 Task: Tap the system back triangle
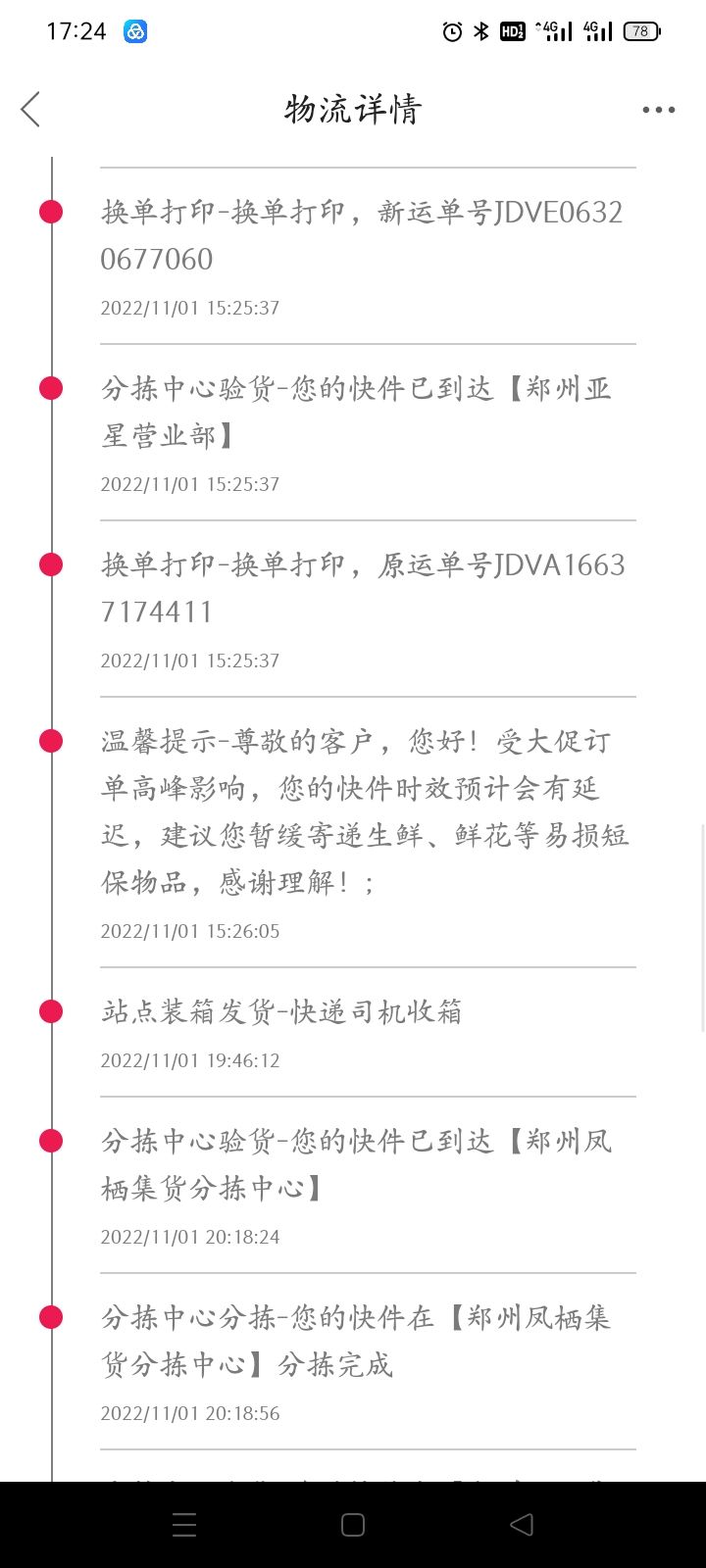(x=522, y=1525)
